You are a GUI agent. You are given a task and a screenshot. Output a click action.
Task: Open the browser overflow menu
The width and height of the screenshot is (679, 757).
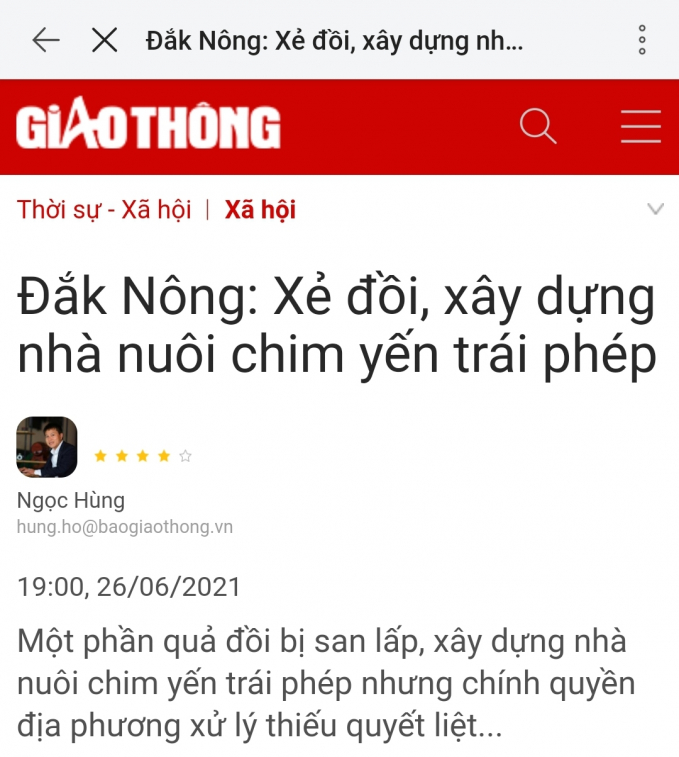point(642,40)
